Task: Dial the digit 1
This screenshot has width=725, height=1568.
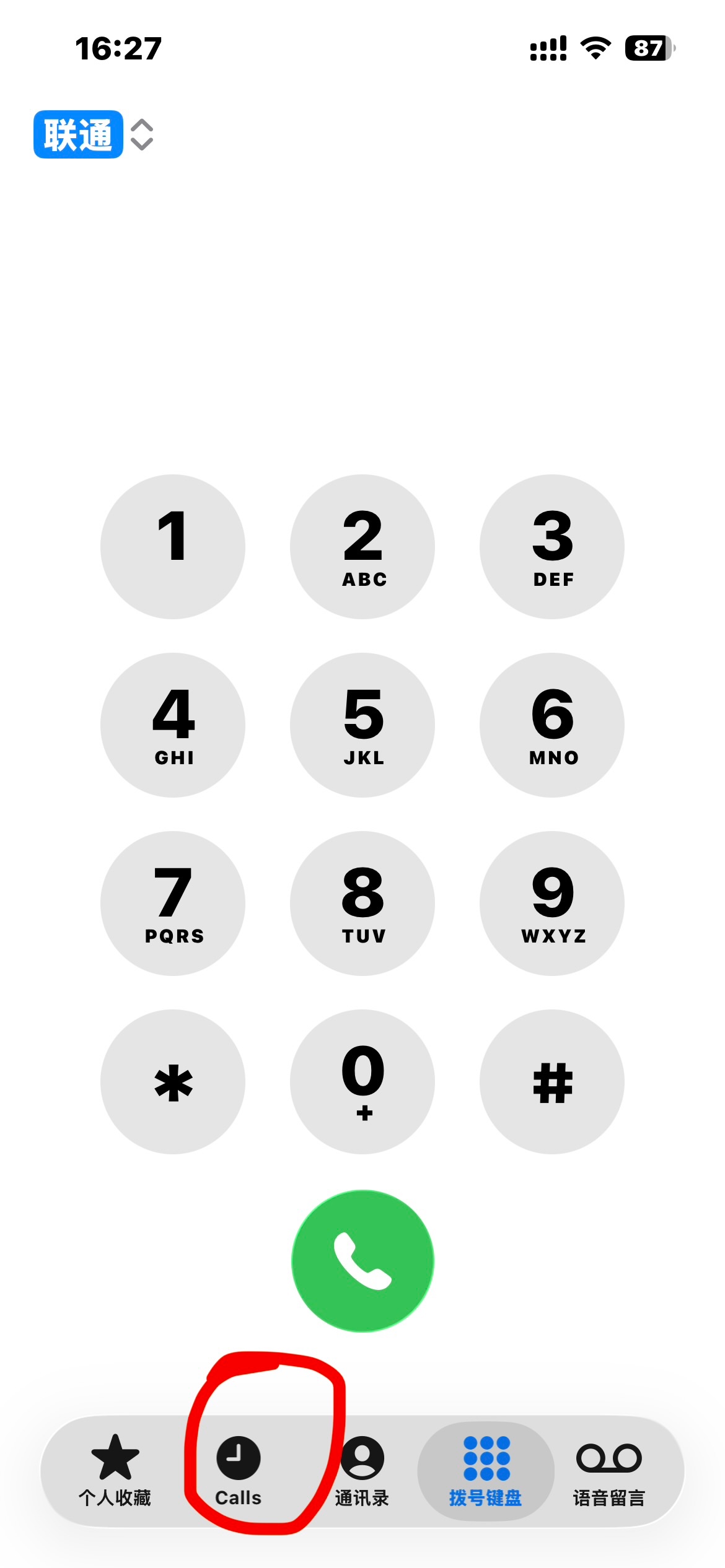Action: click(x=173, y=547)
